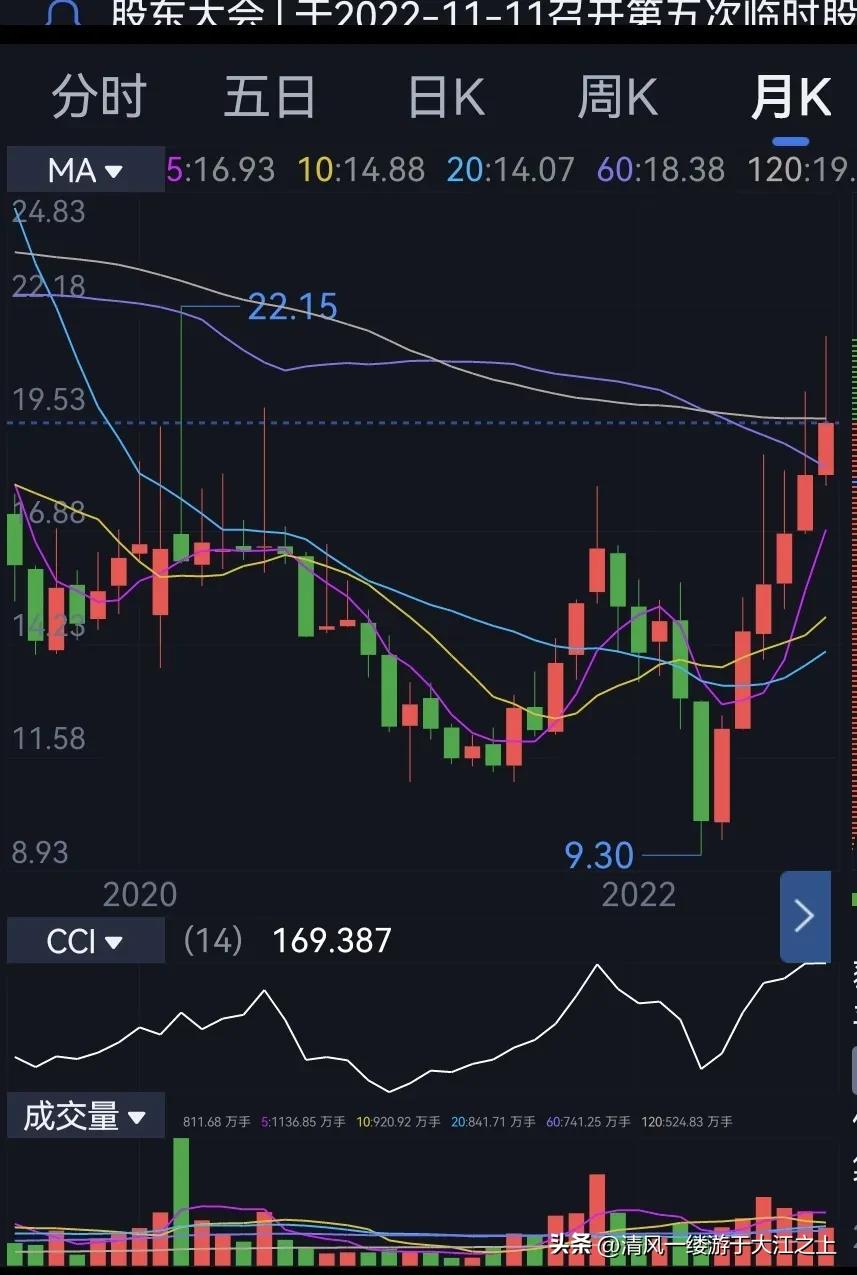View the 周K weekly chart
Image resolution: width=857 pixels, height=1275 pixels.
(x=617, y=98)
